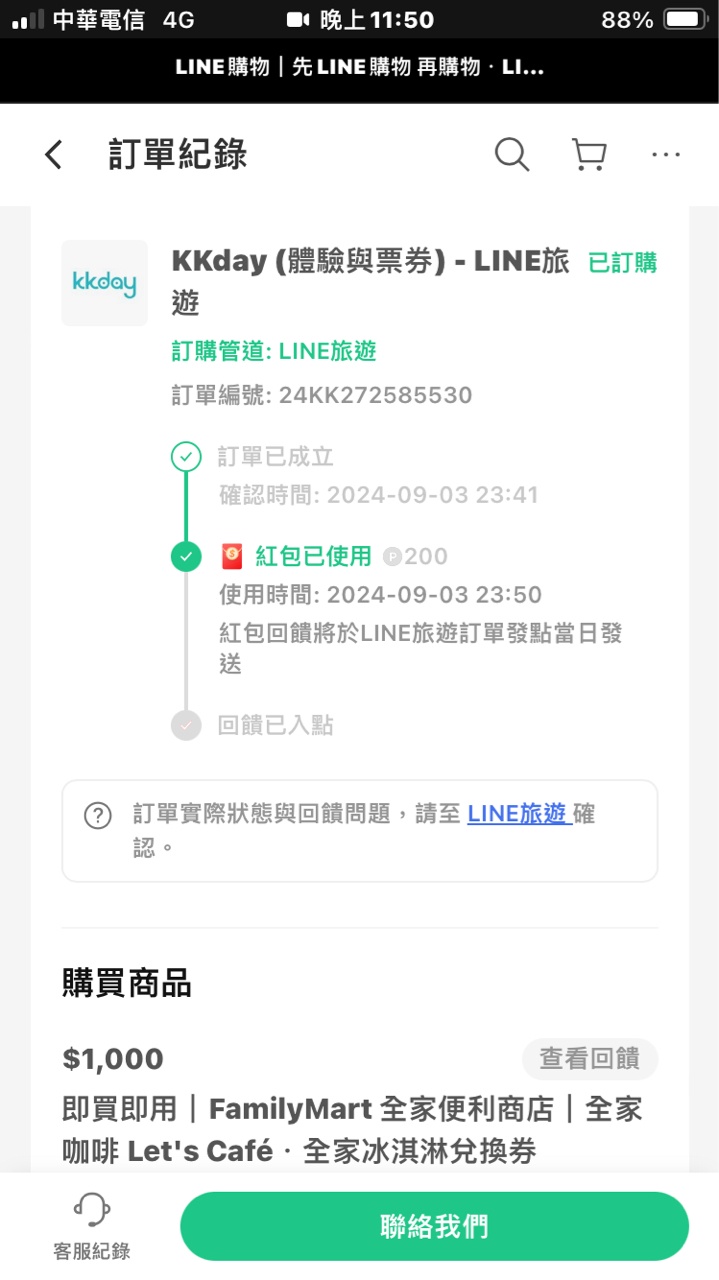Tap the green 聯絡我們 button
Image resolution: width=719 pixels, height=1280 pixels.
coord(434,1226)
